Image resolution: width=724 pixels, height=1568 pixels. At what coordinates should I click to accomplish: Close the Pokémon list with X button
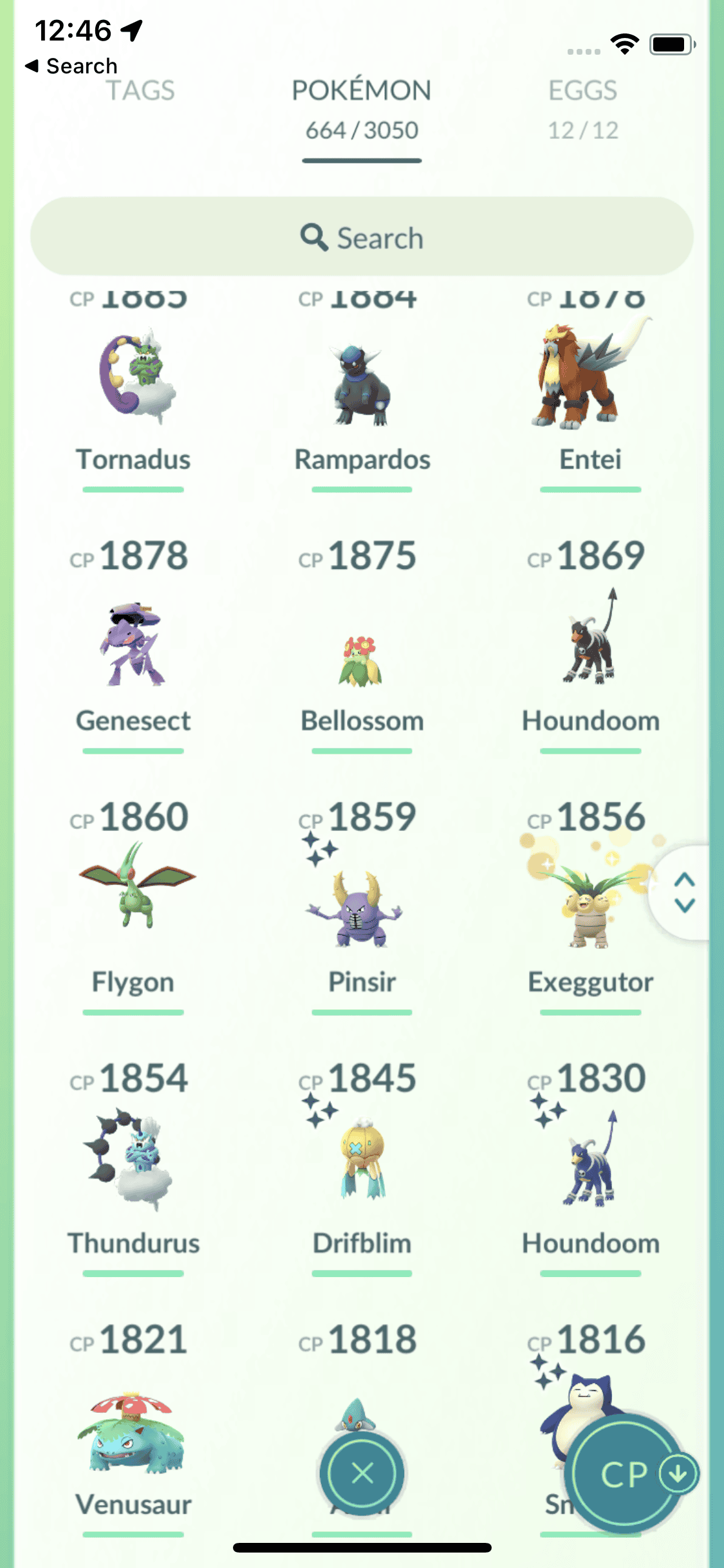point(362,1473)
